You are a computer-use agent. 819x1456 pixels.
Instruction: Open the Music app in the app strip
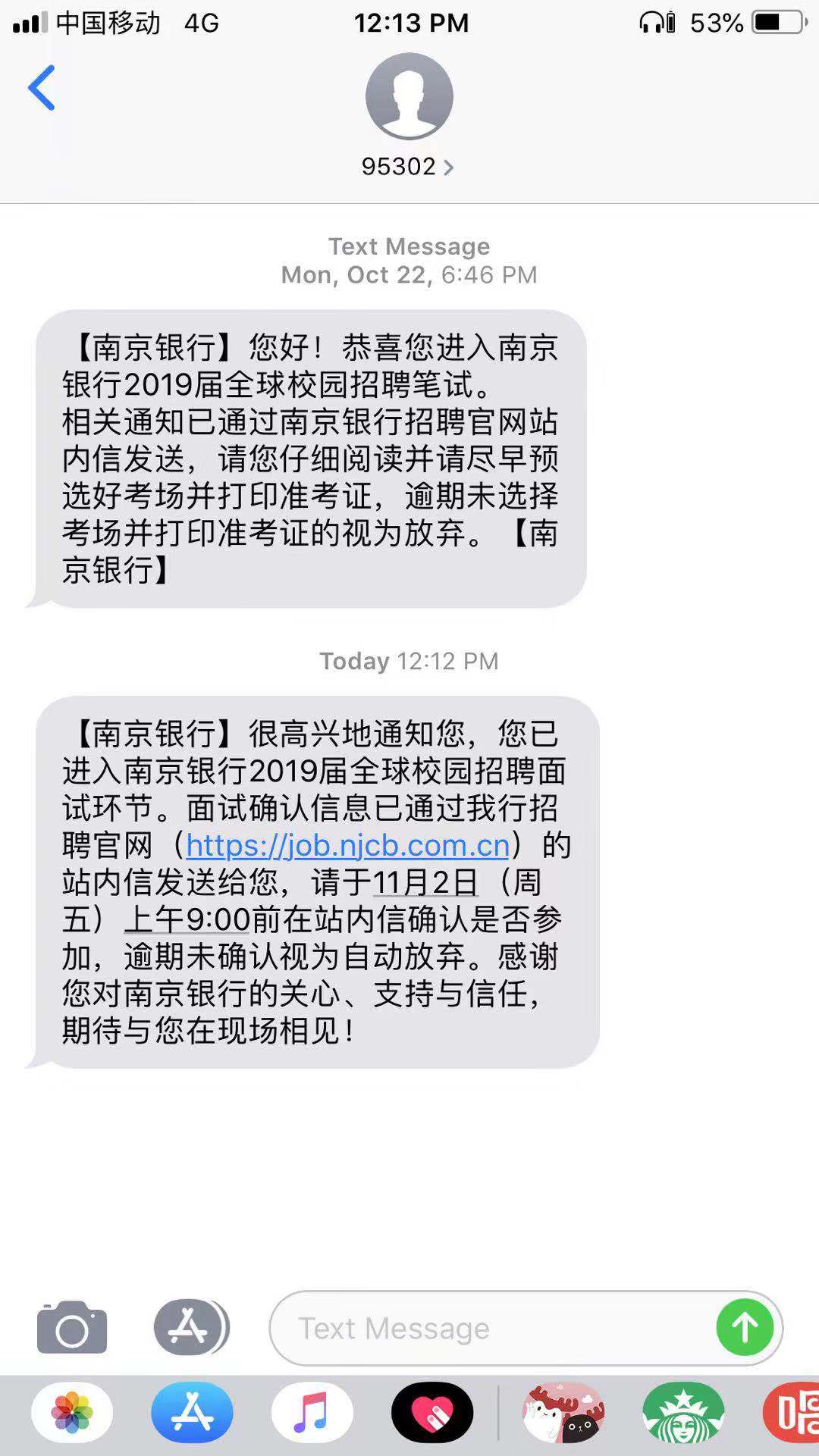[x=312, y=1413]
